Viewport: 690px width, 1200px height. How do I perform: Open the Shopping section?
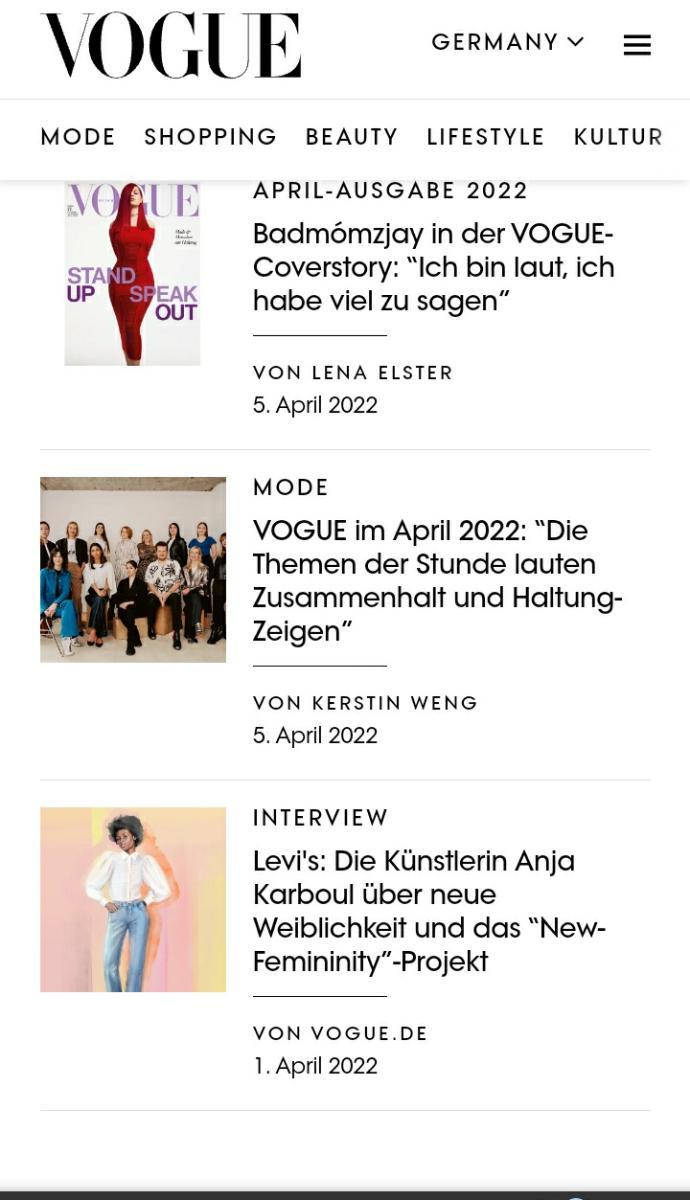(210, 137)
